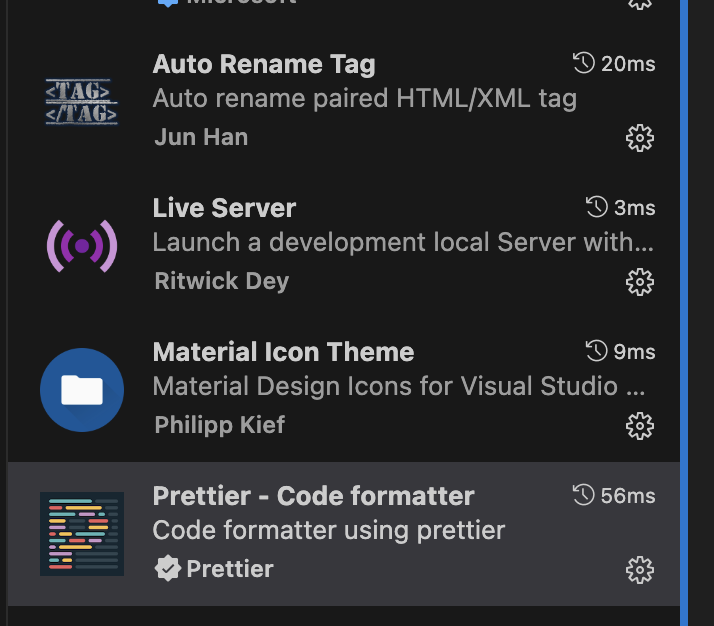Open the Auto Rename Tag extension

(x=264, y=66)
